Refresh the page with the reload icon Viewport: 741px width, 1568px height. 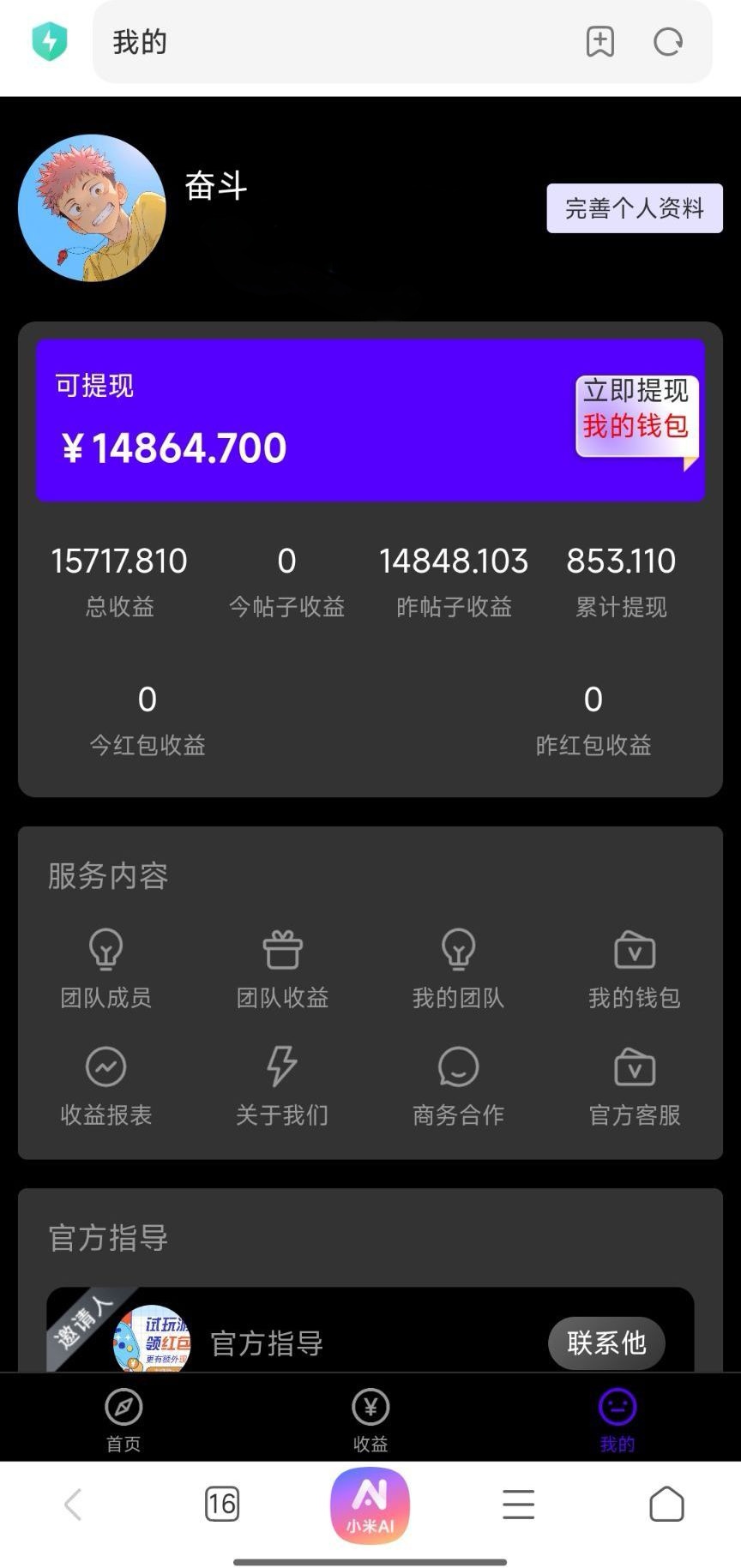[667, 40]
